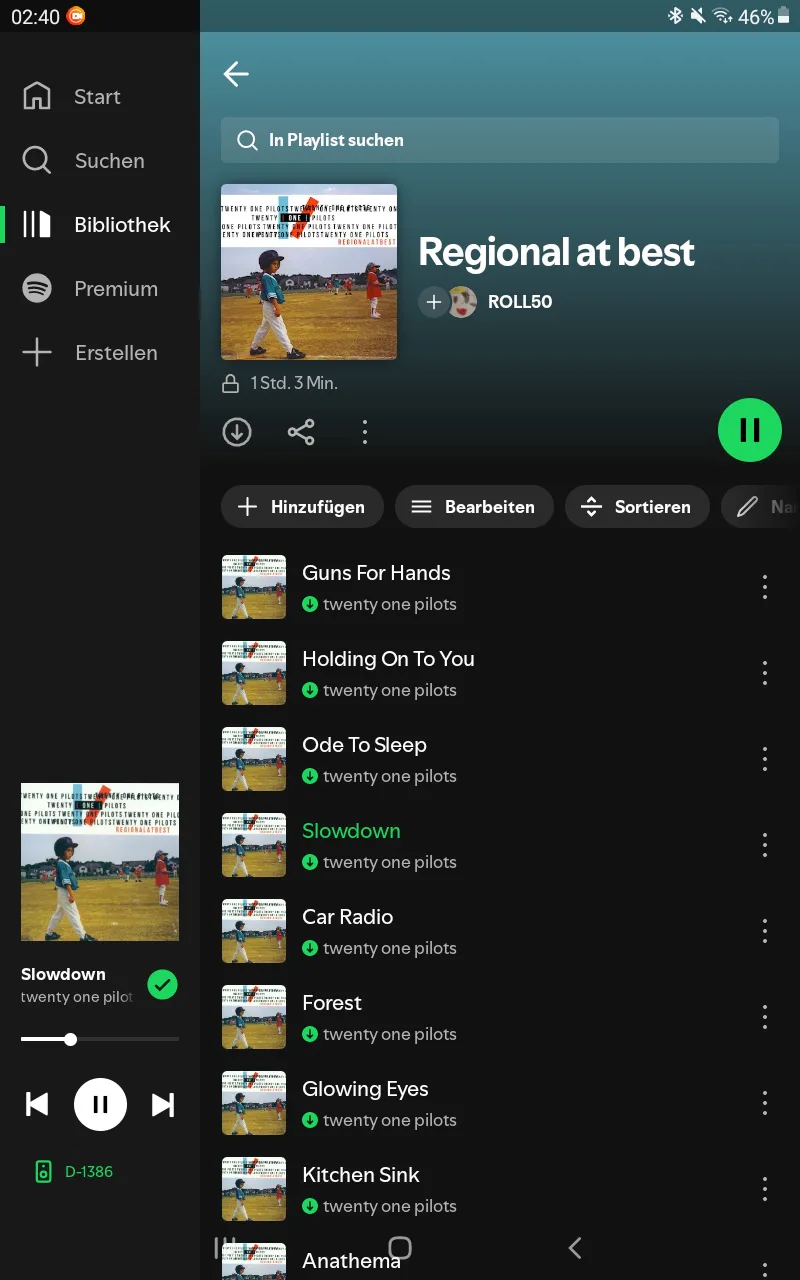Download the Regional at best playlist
Image resolution: width=800 pixels, height=1280 pixels.
[x=237, y=432]
